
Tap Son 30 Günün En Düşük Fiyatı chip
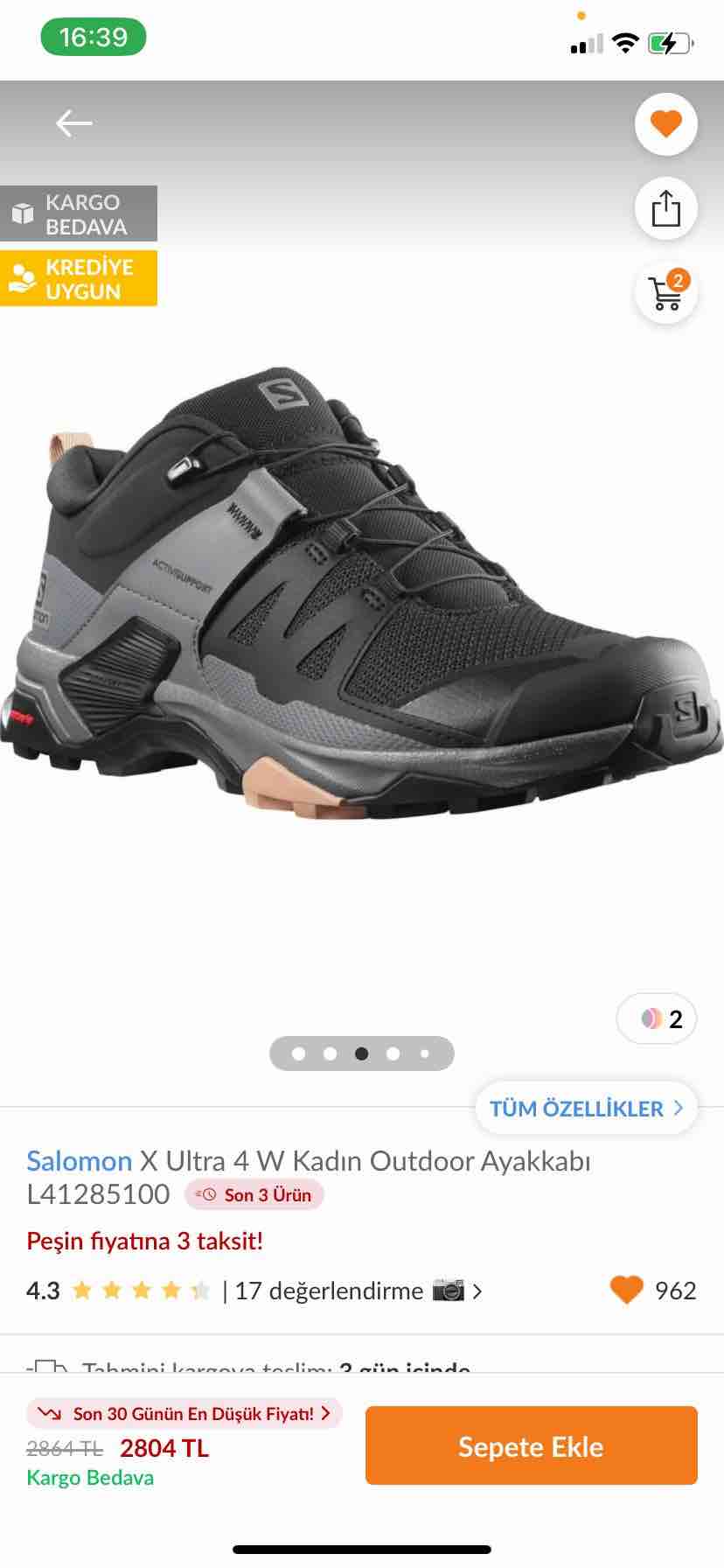(x=184, y=1413)
